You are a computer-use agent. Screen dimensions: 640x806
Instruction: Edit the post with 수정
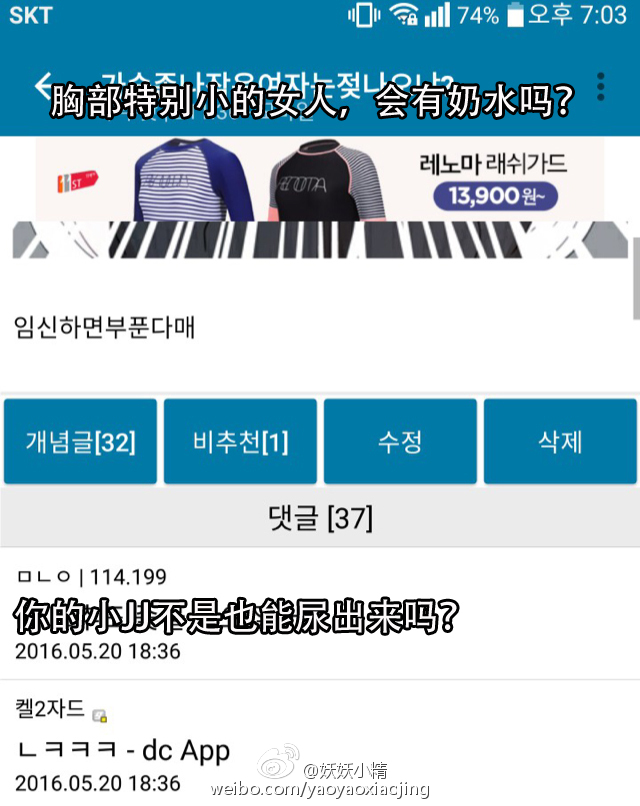(400, 442)
